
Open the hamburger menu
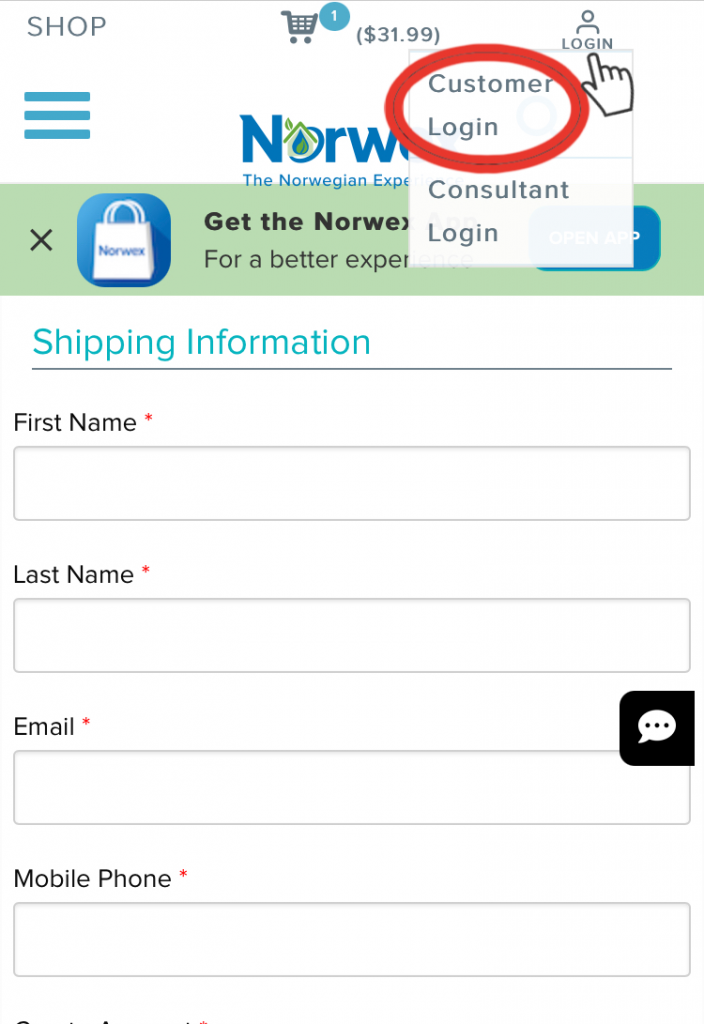tap(57, 115)
